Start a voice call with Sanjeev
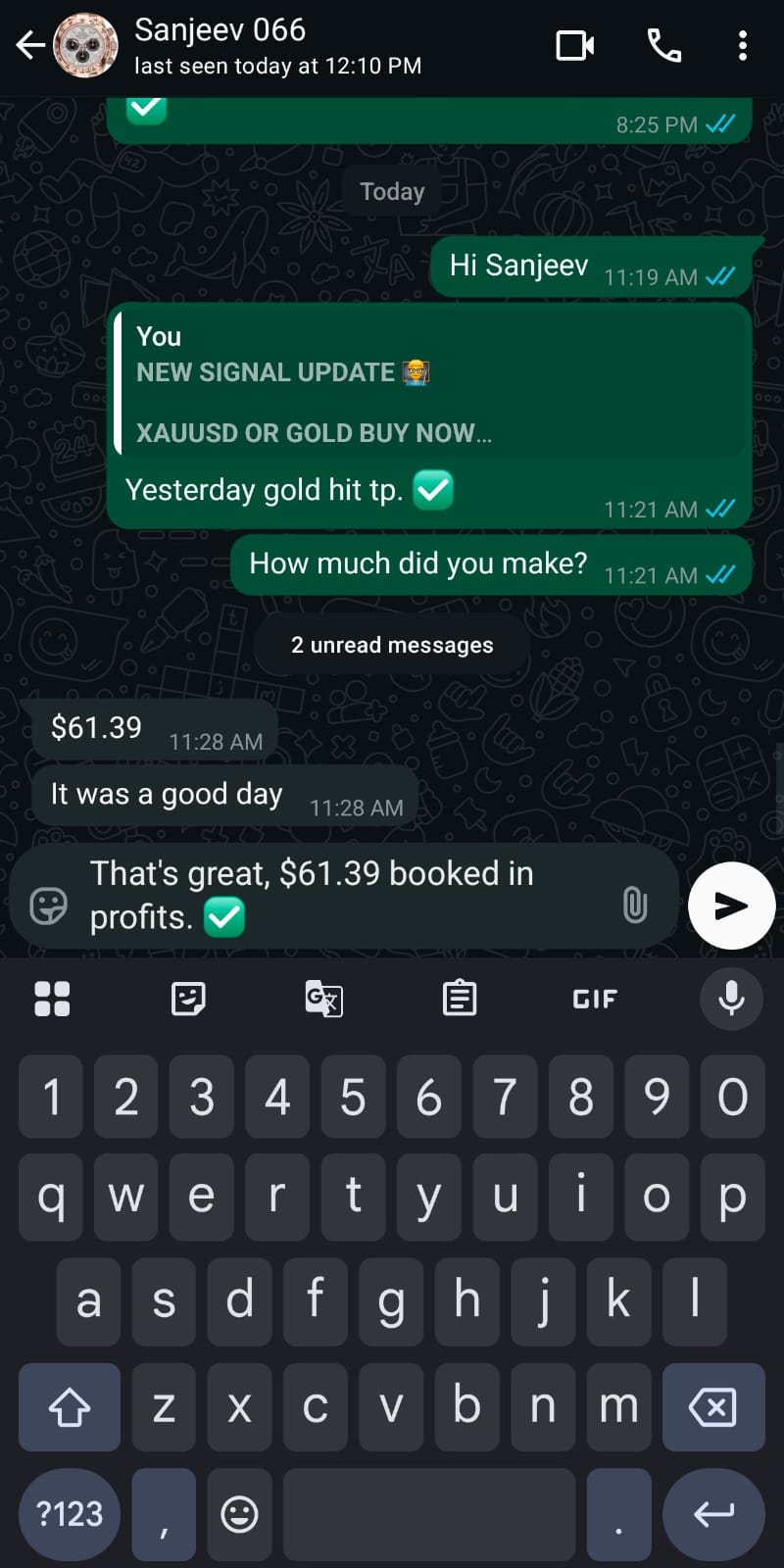This screenshot has height=1568, width=784. pos(664,45)
